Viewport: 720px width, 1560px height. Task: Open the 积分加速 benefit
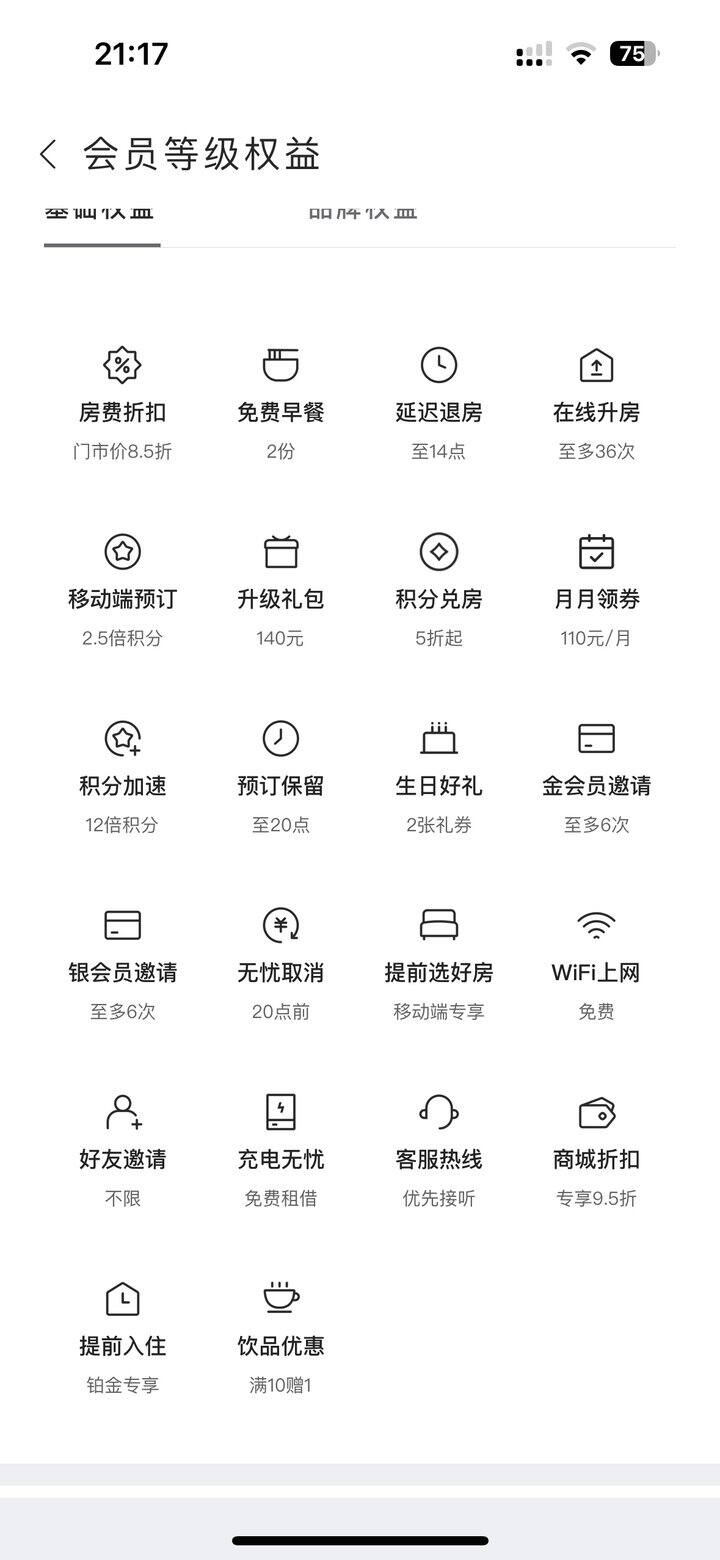click(122, 777)
